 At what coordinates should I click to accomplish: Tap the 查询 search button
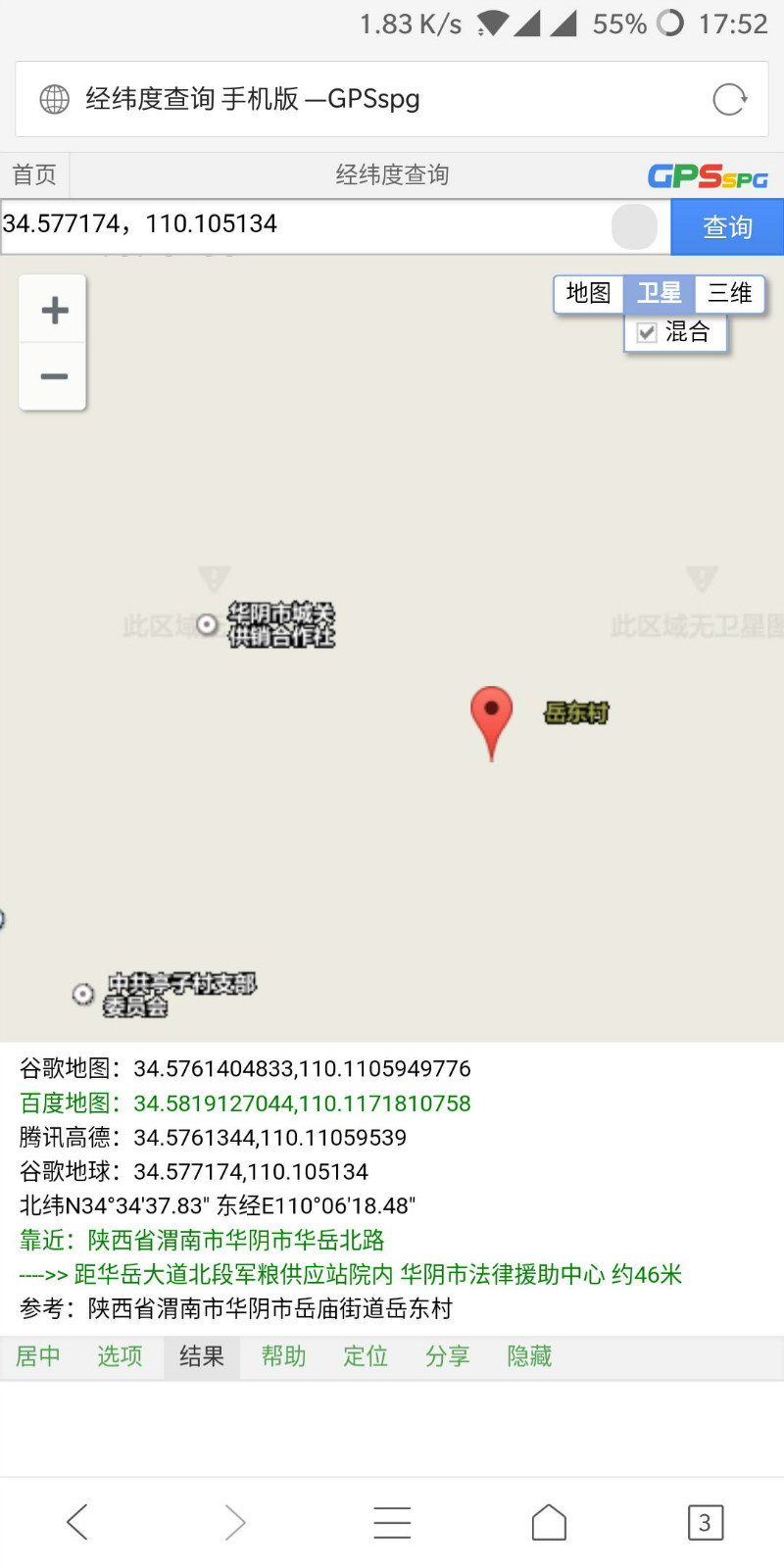coord(727,226)
